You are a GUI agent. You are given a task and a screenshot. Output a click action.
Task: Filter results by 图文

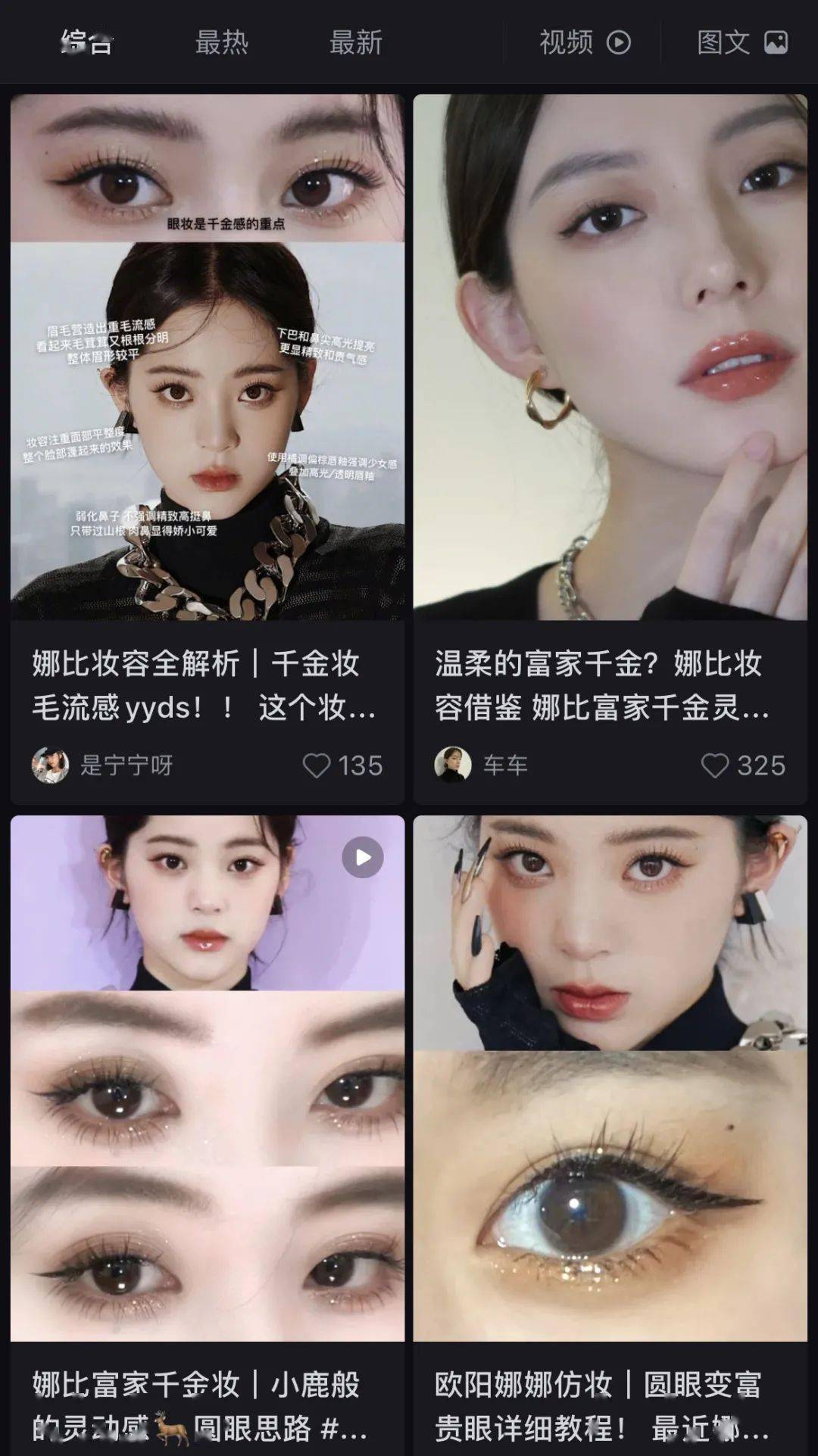pos(742,42)
